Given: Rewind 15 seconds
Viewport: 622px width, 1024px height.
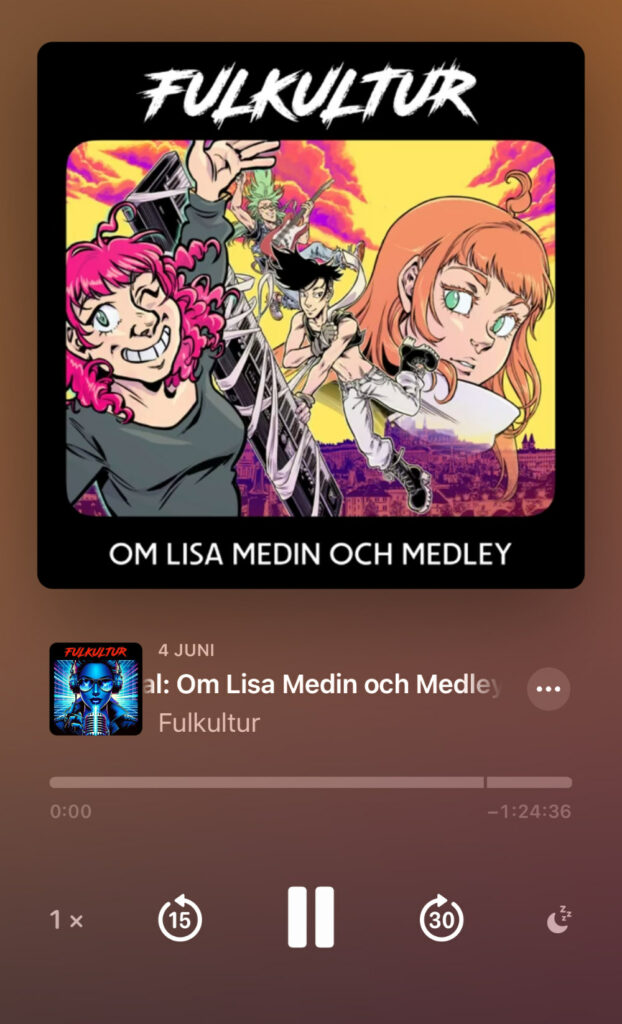Looking at the screenshot, I should click(180, 919).
